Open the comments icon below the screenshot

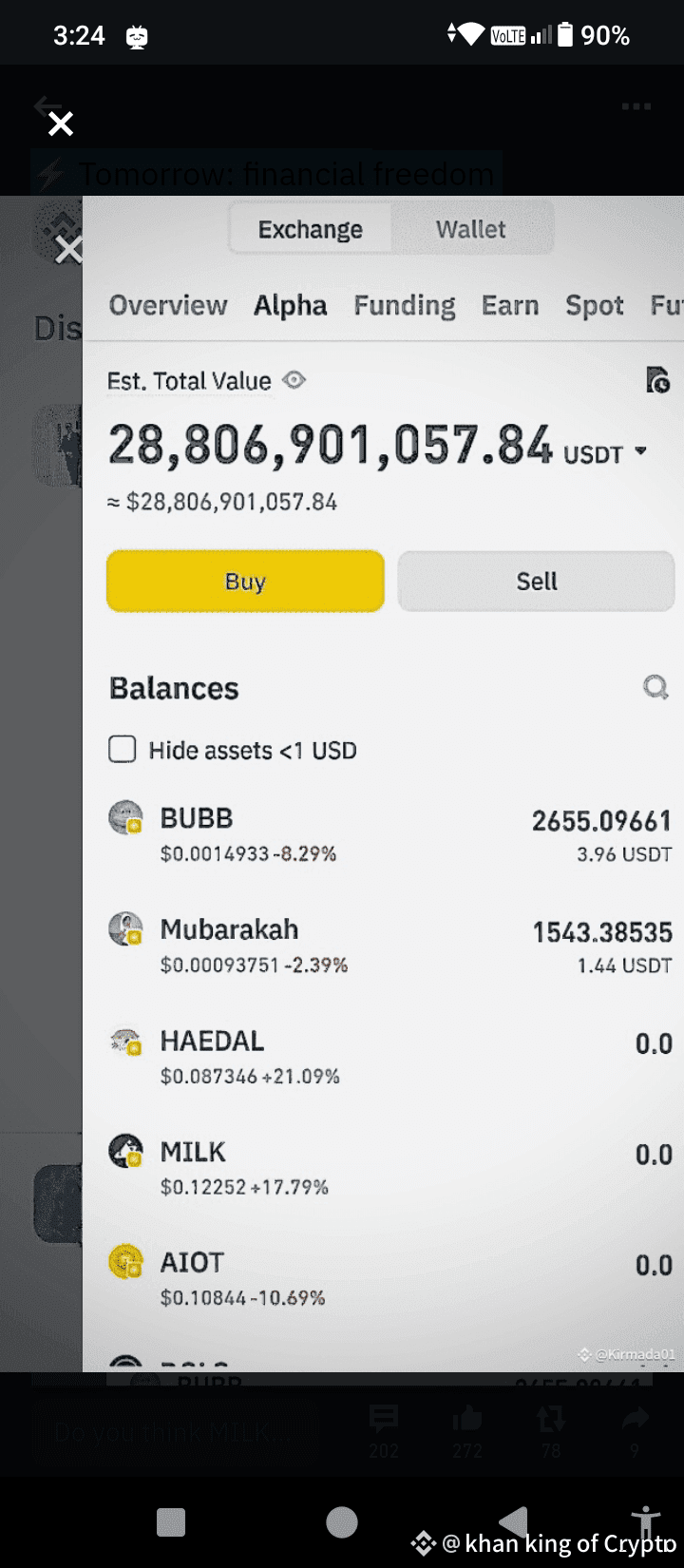(x=384, y=1418)
